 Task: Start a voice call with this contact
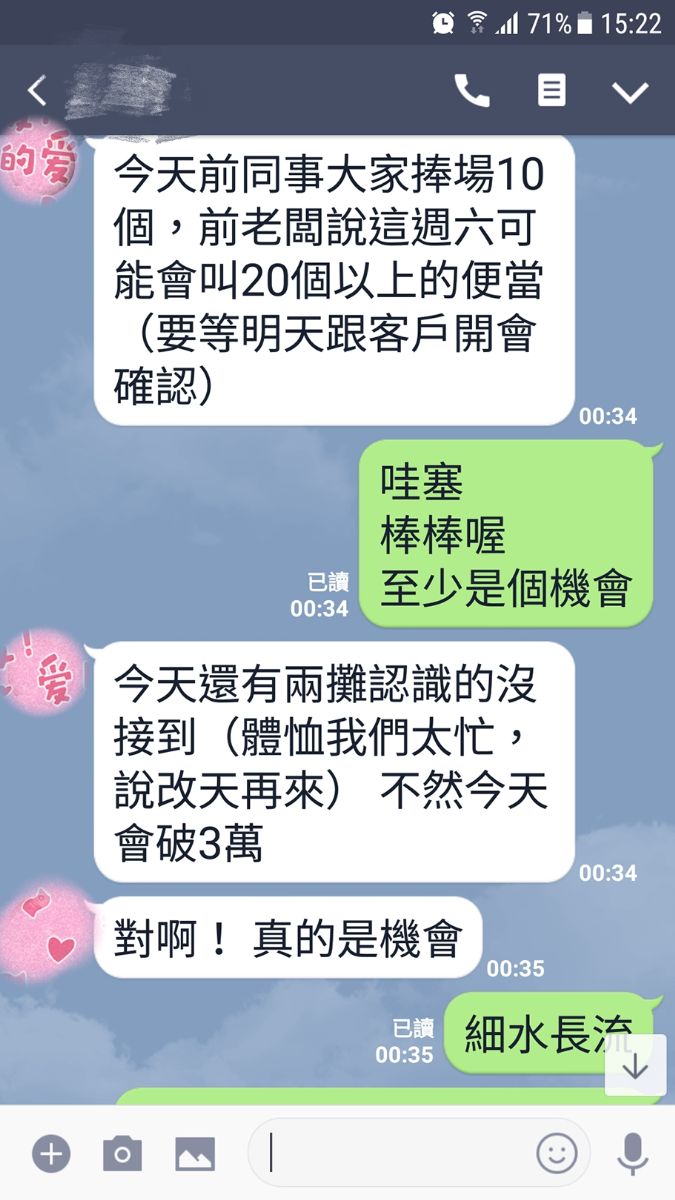[x=472, y=91]
